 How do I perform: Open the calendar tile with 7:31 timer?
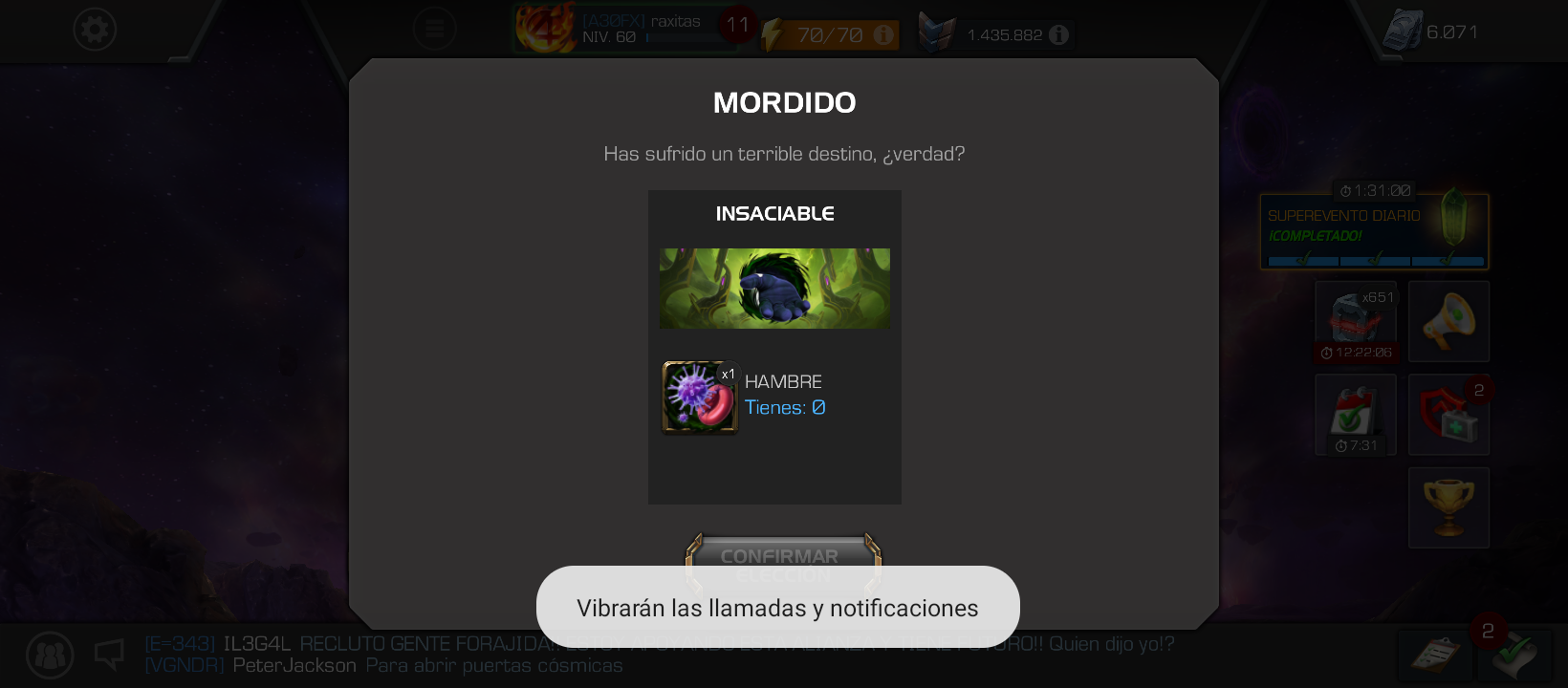point(1355,414)
